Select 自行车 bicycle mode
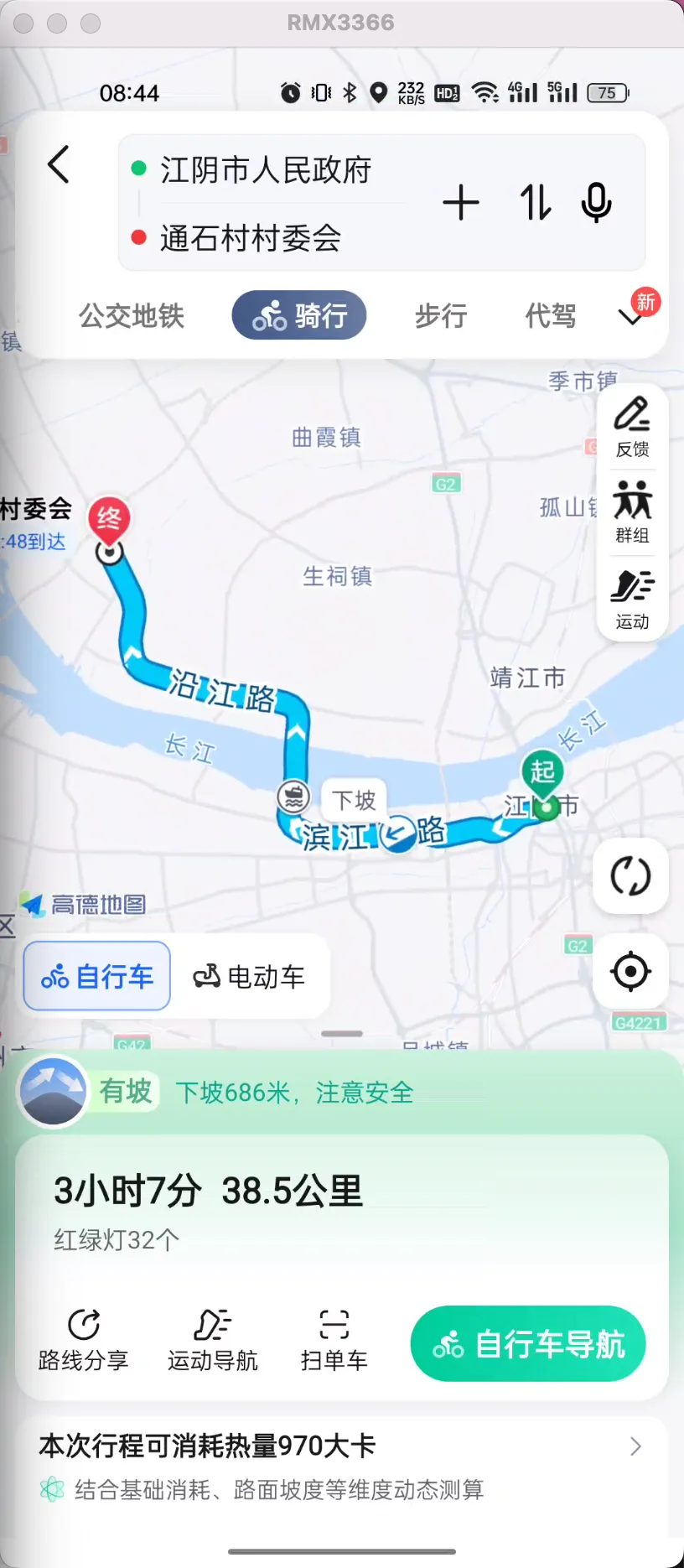The image size is (684, 1568). pos(96,975)
